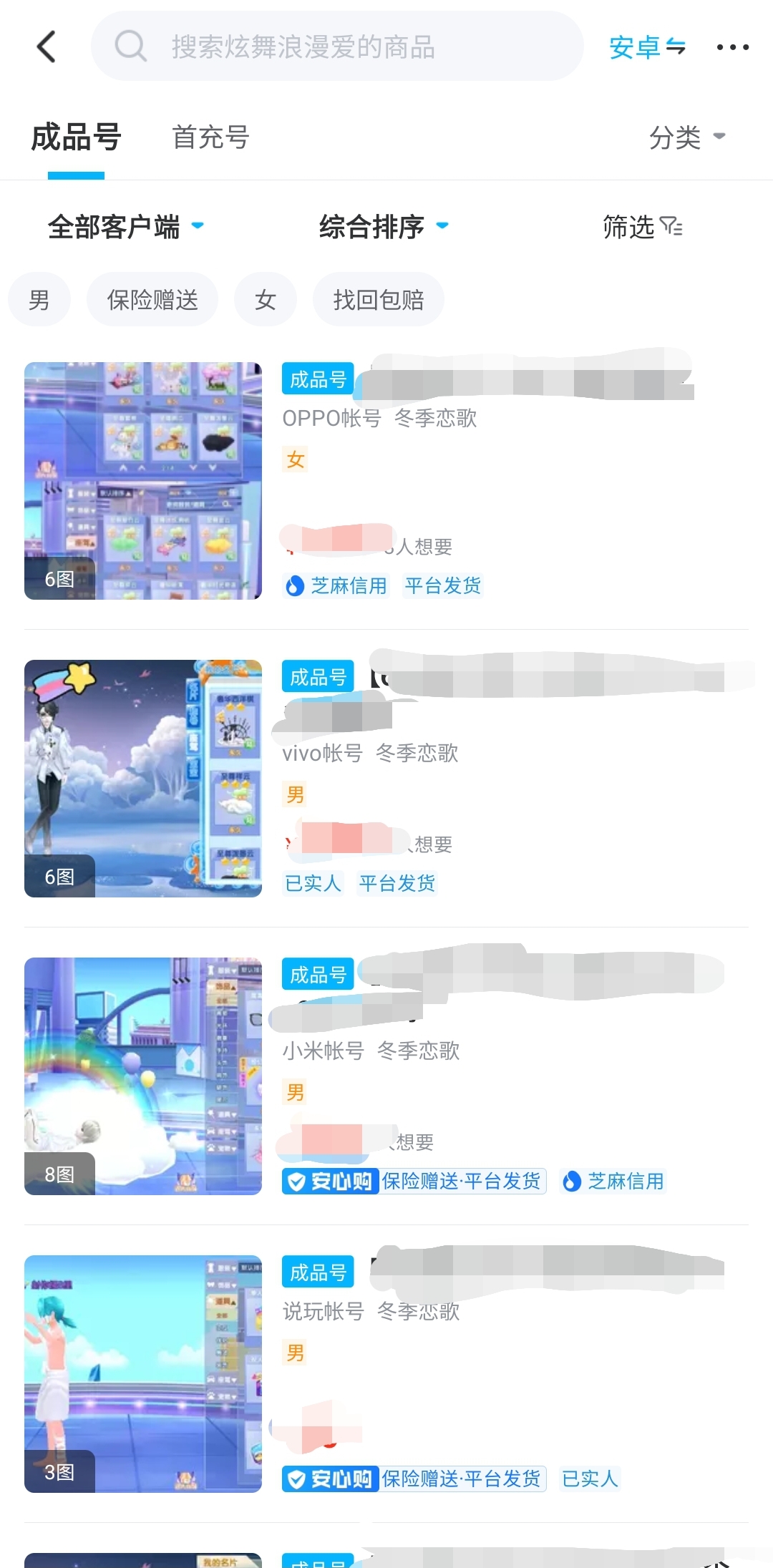This screenshot has height=1568, width=773.
Task: Apply the 找回包赔 filter chip
Action: click(379, 300)
